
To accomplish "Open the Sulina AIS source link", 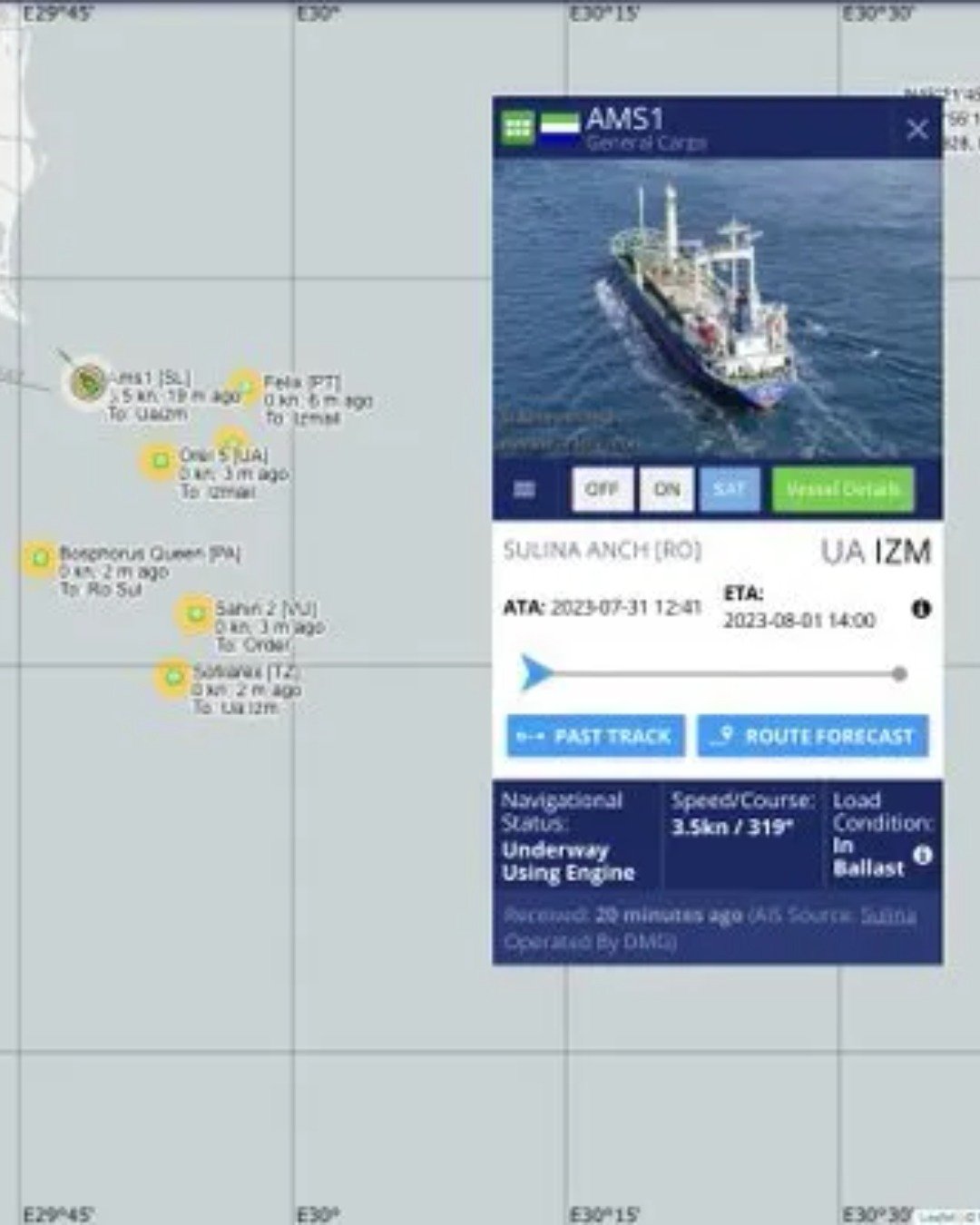I will 887,916.
